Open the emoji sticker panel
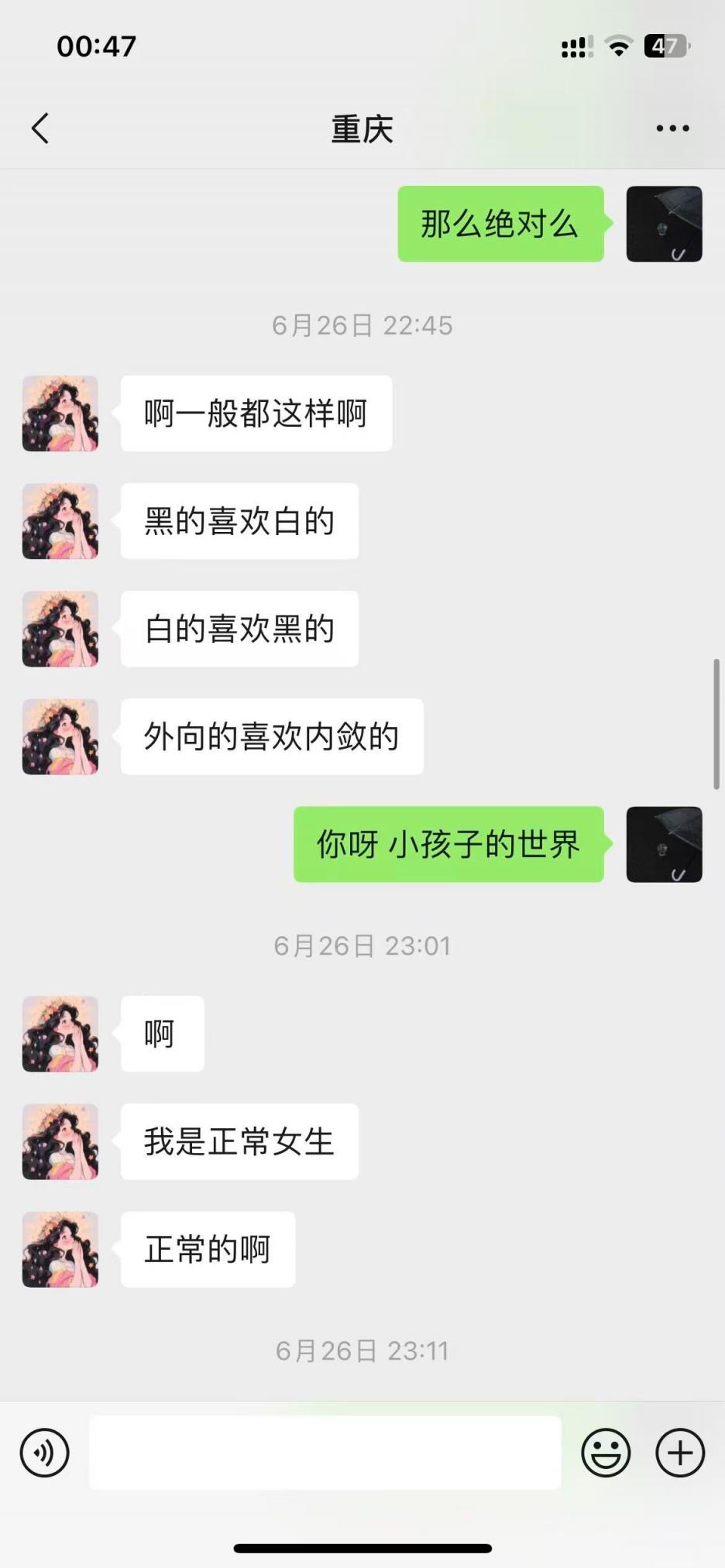 [x=606, y=1453]
